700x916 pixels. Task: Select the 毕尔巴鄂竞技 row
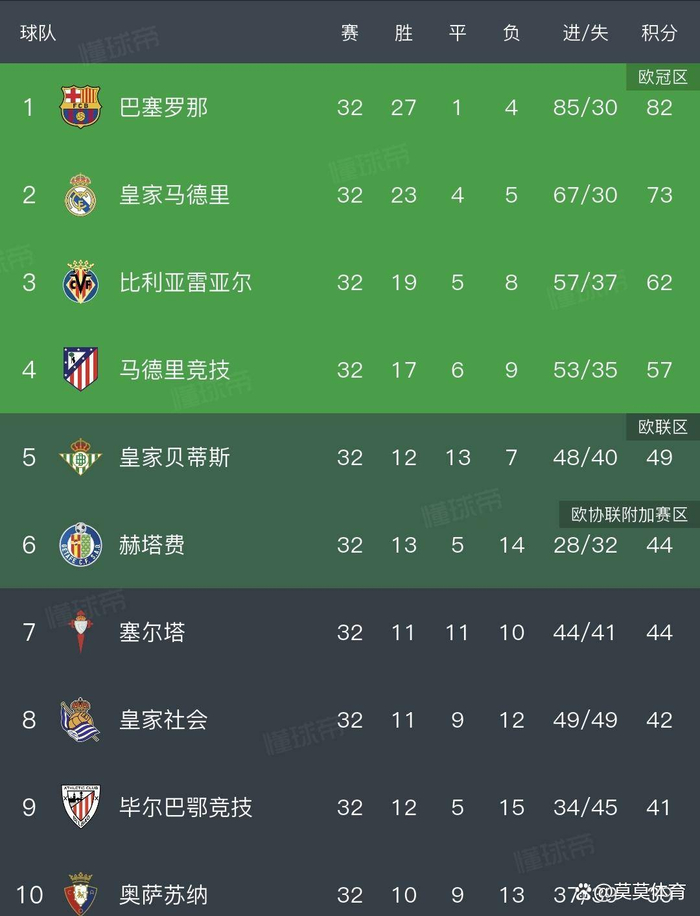pos(350,808)
